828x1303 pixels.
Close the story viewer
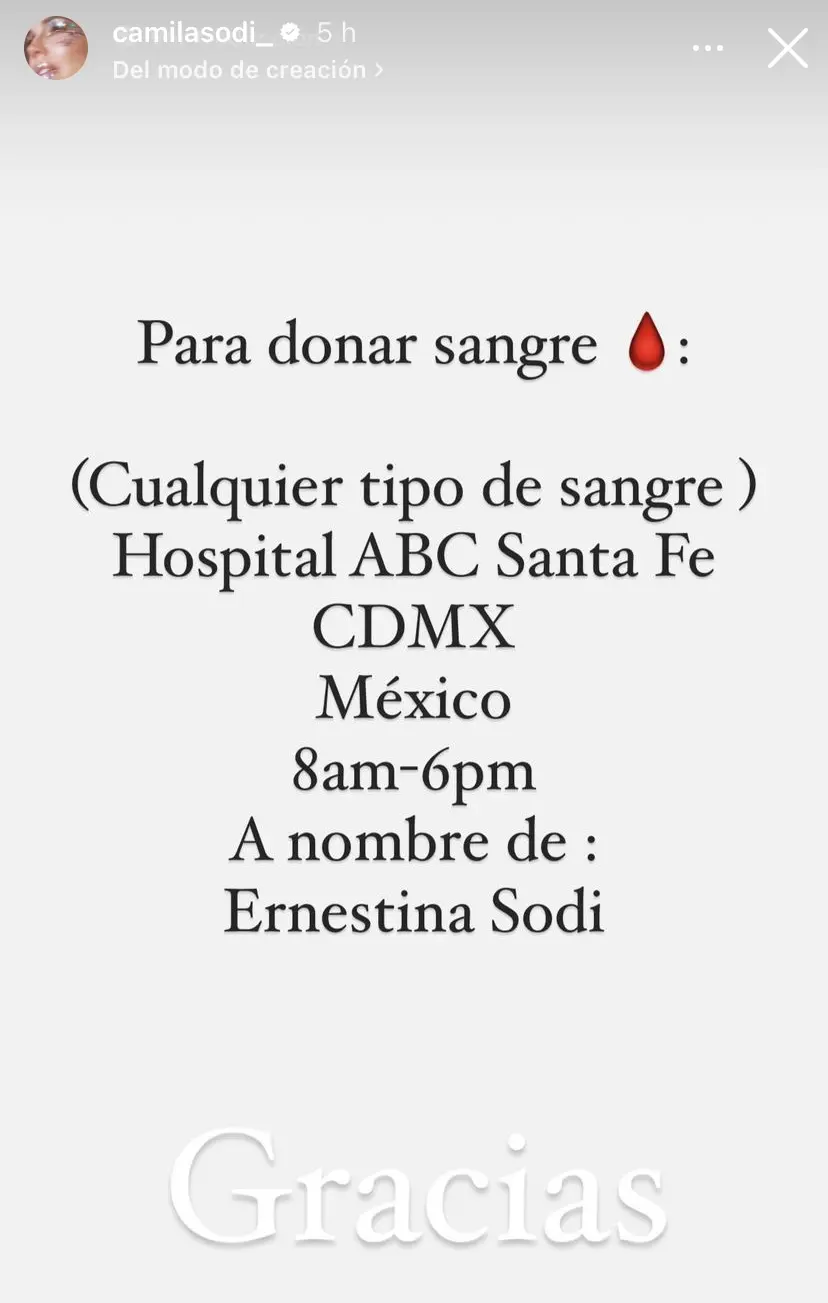click(x=787, y=48)
